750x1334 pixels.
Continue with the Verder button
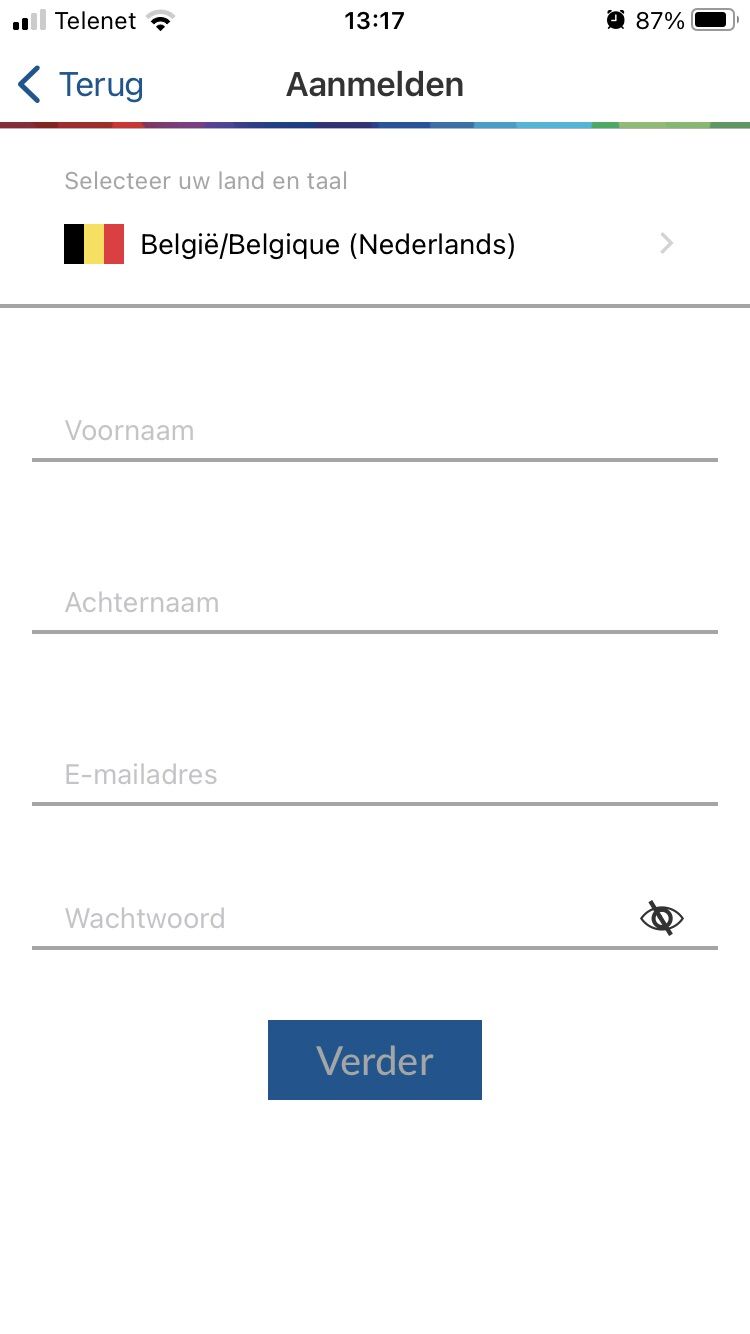(375, 1060)
